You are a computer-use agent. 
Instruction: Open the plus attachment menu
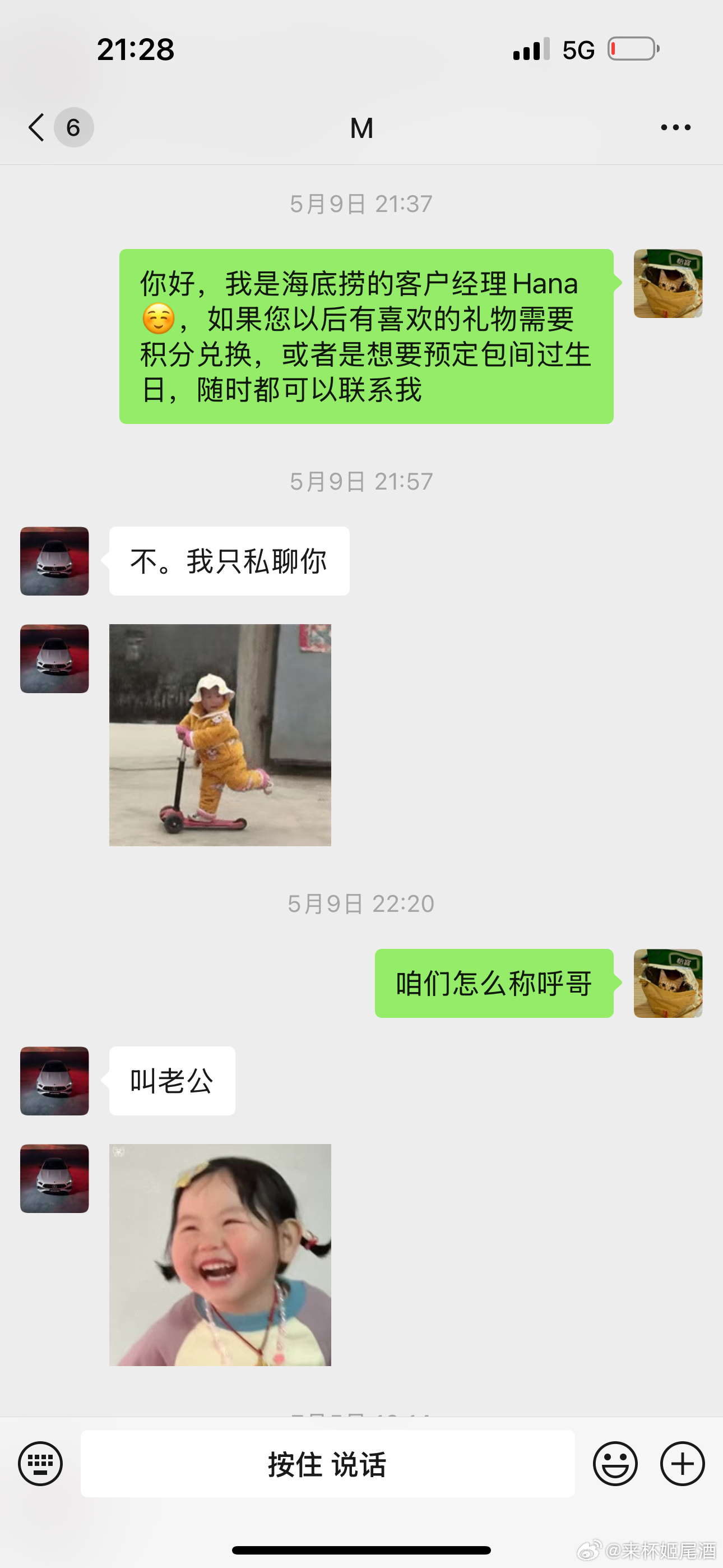pos(682,1464)
